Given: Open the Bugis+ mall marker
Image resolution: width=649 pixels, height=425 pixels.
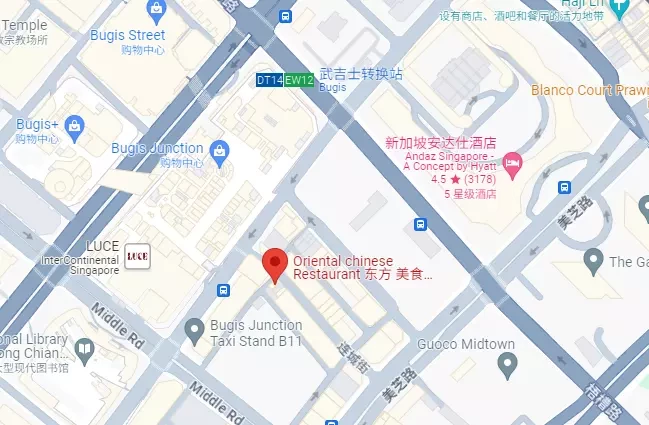Looking at the screenshot, I should (76, 125).
